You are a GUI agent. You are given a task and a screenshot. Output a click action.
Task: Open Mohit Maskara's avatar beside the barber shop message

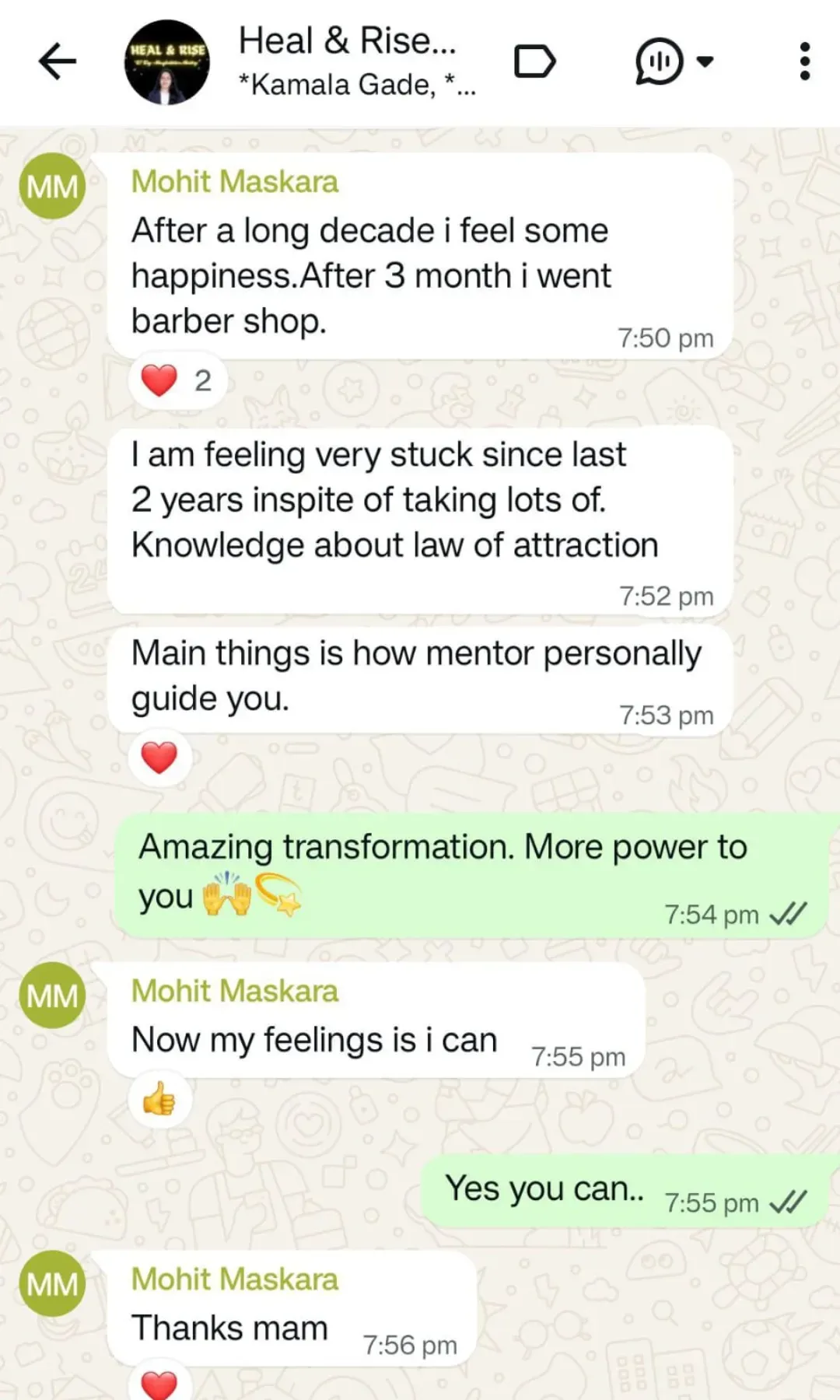52,186
